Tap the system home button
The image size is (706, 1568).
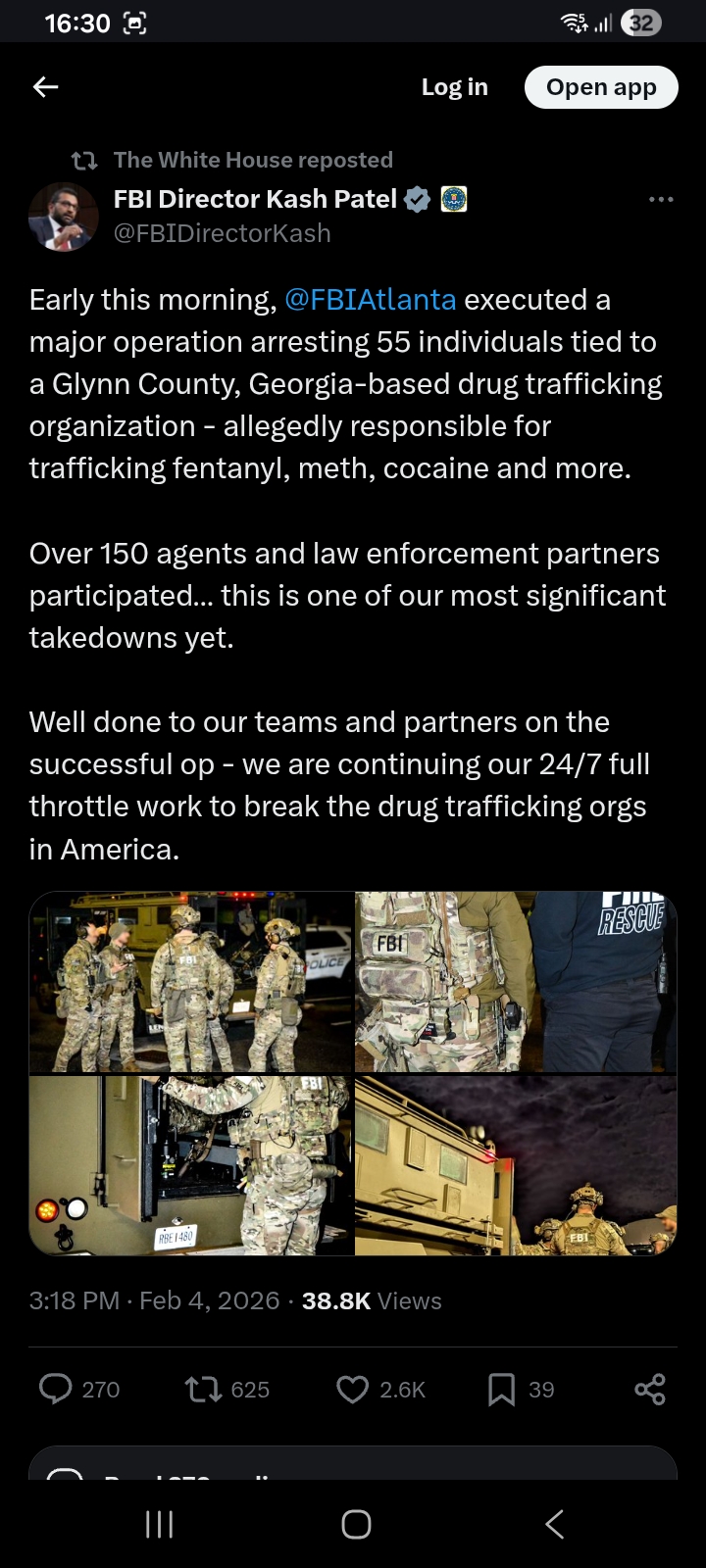[x=356, y=1524]
